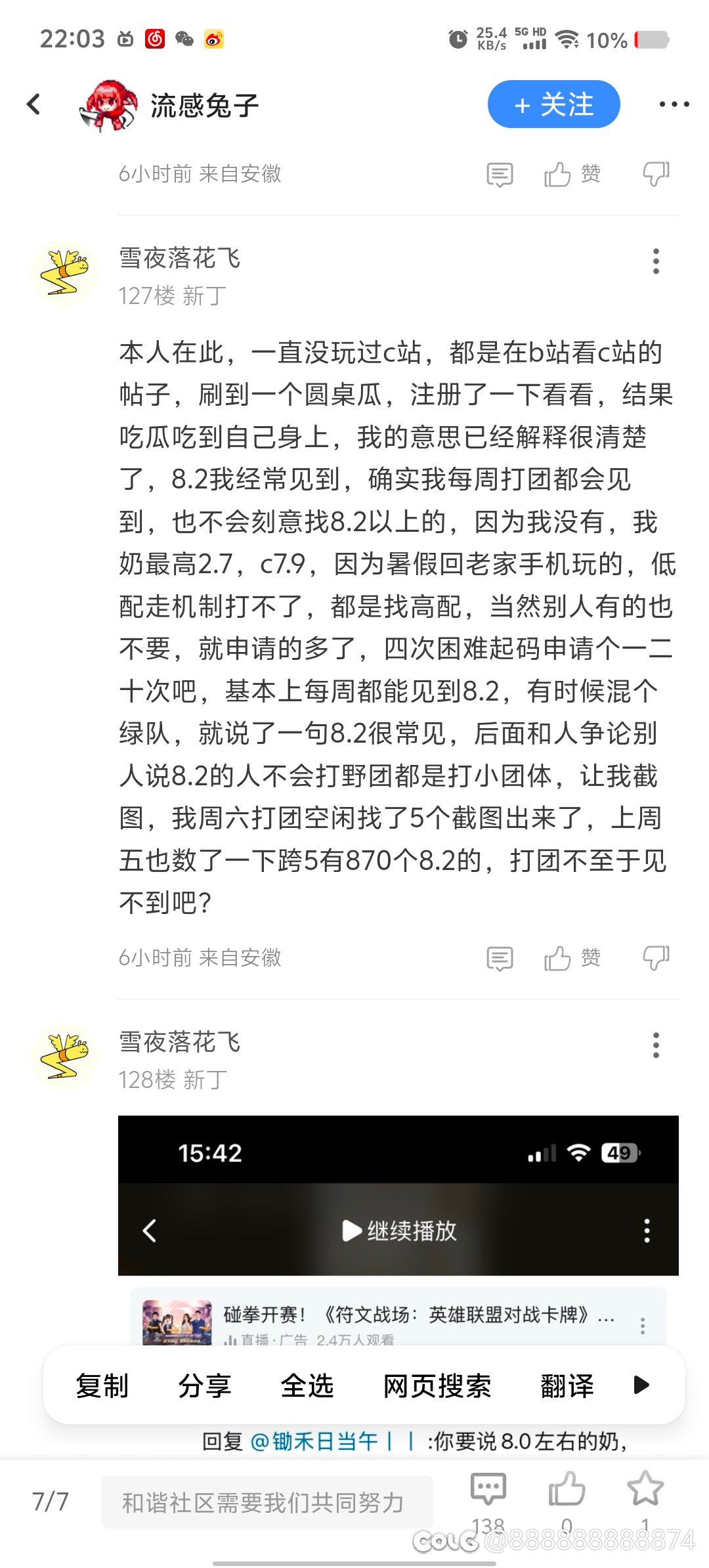The image size is (709, 1568).
Task: Open the thread's comments icon at bottom
Action: point(488,1489)
